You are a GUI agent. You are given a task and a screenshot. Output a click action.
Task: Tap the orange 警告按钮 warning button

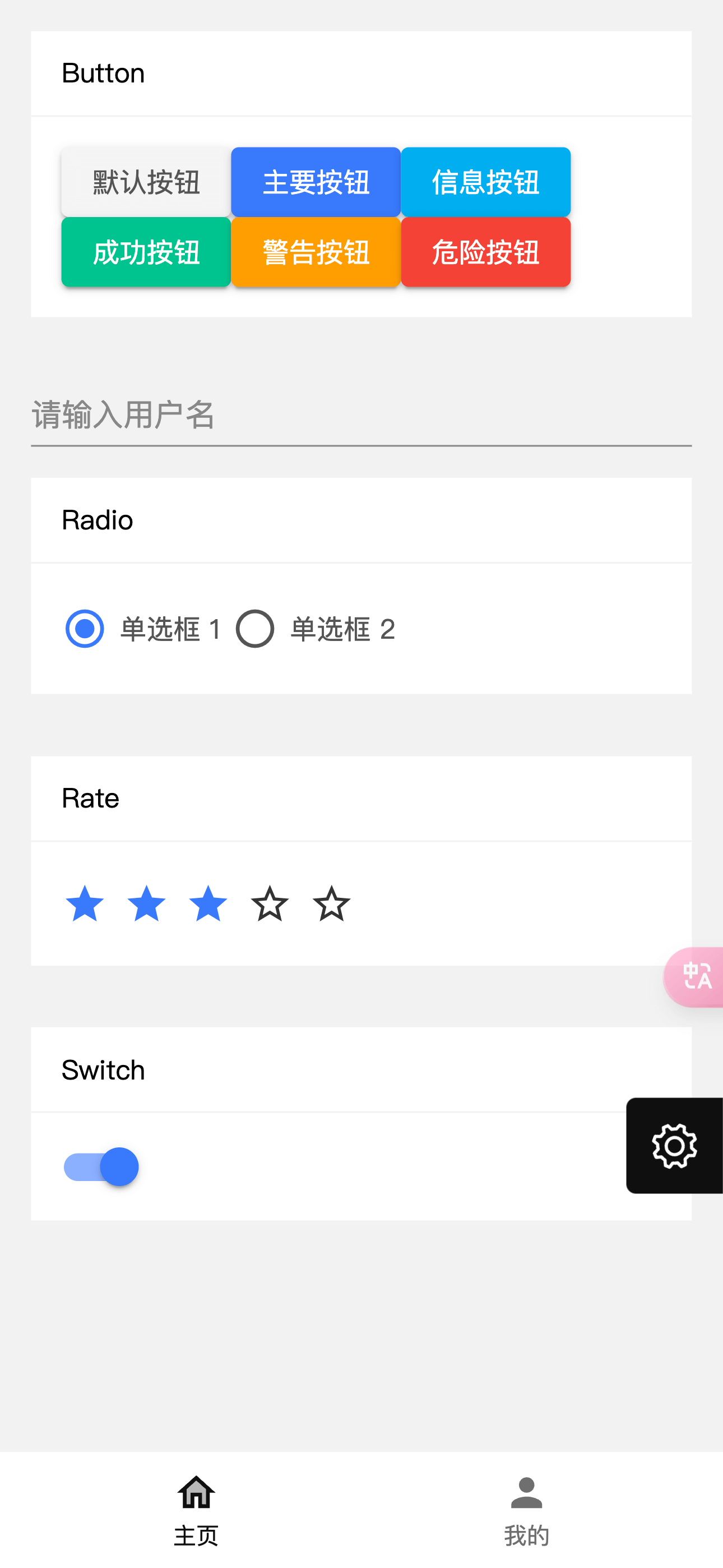(x=316, y=252)
